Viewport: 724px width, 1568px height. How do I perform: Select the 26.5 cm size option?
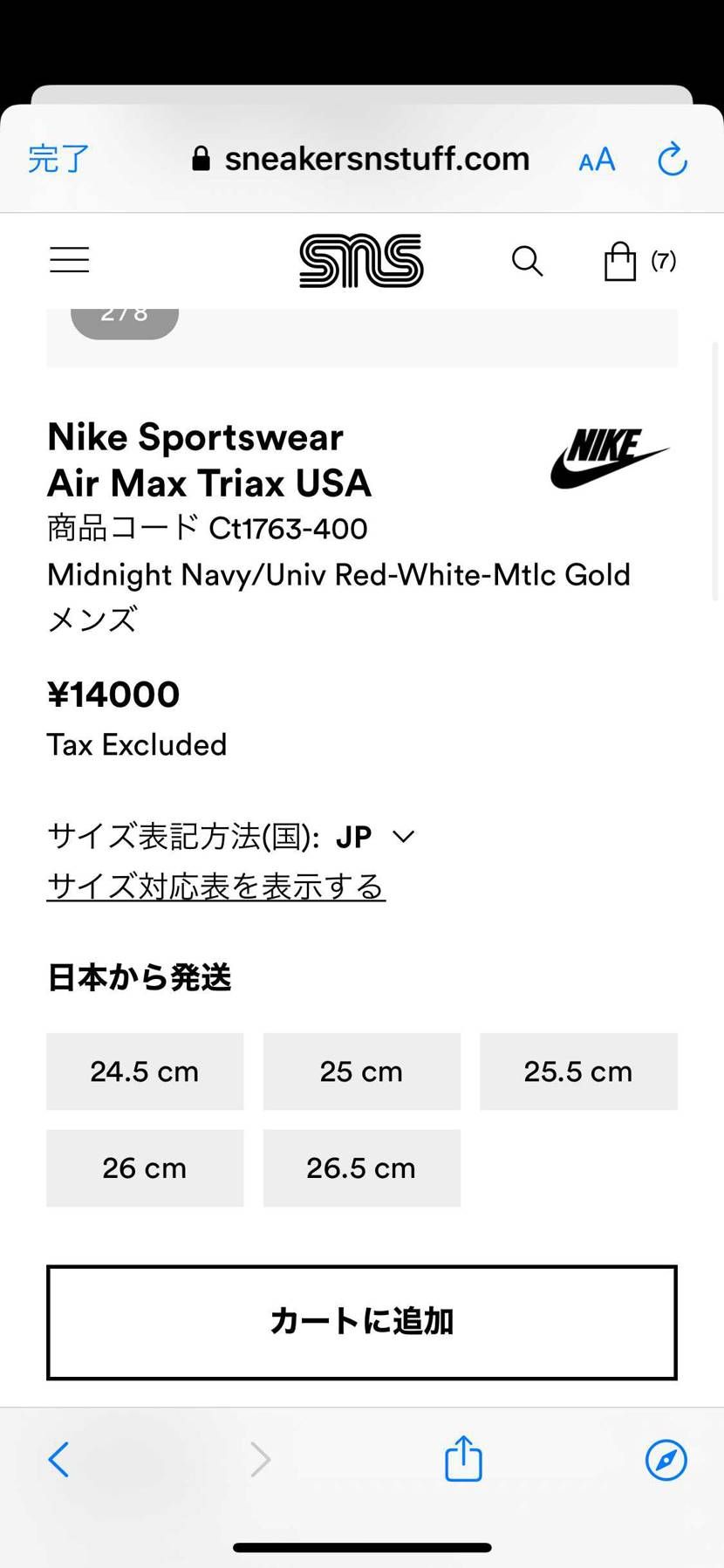361,1167
